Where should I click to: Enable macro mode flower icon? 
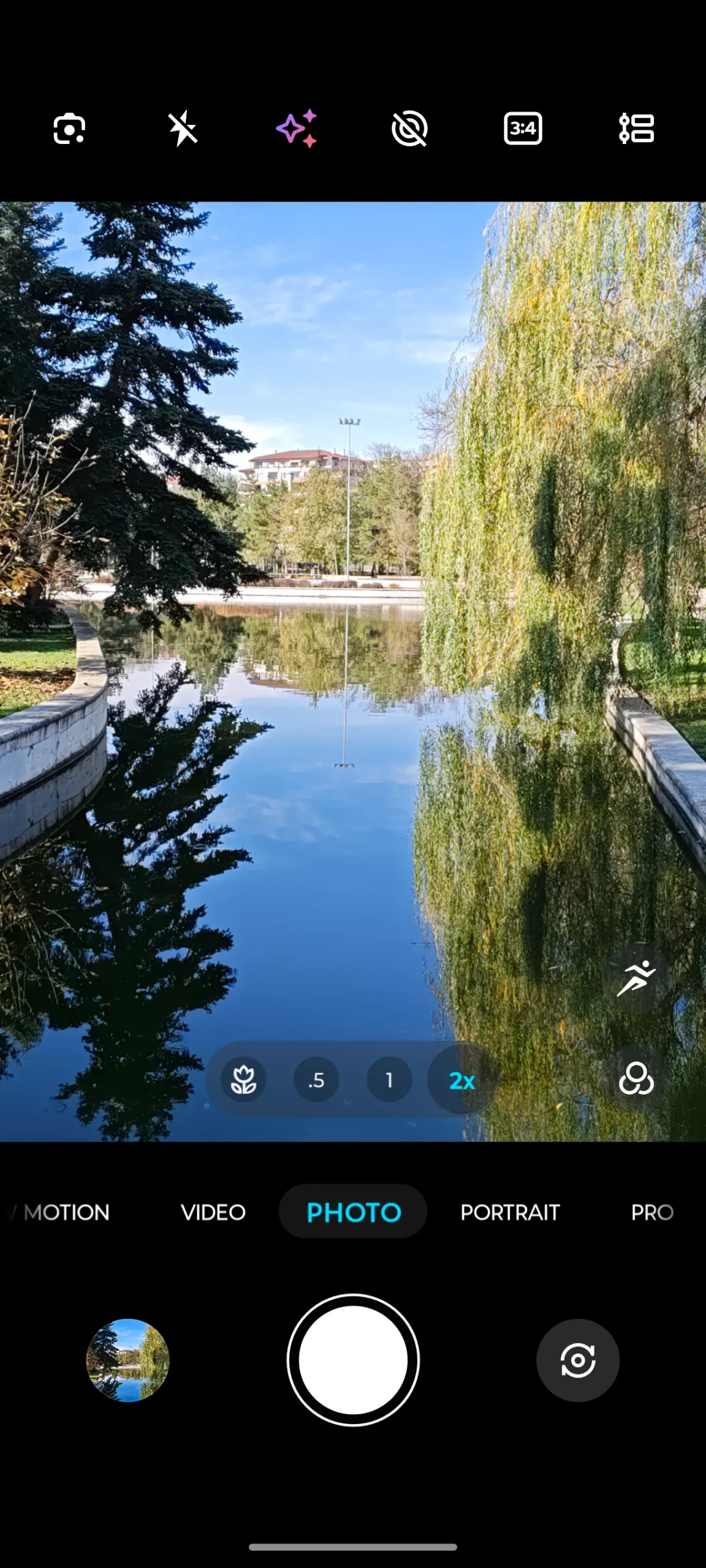tap(243, 1080)
